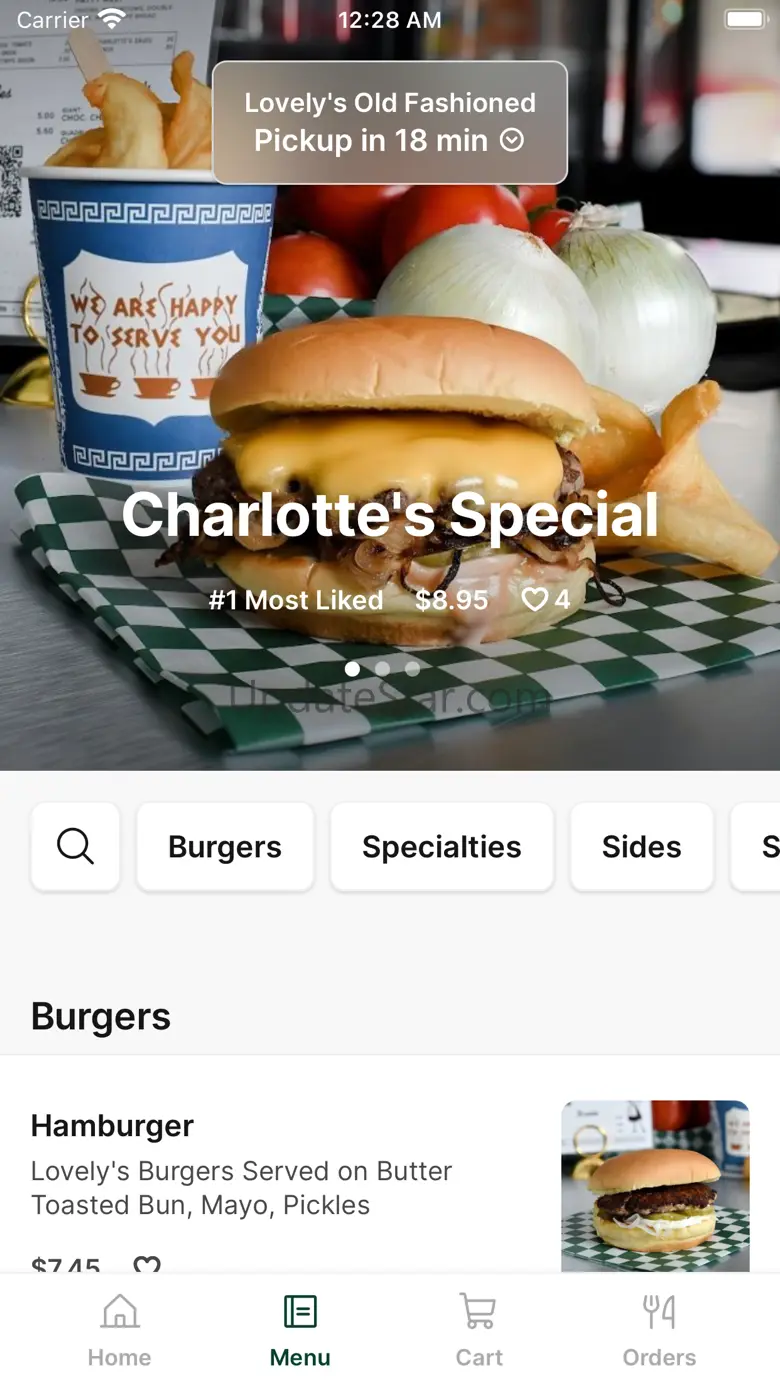
Task: Like Charlotte's Special with the heart icon
Action: click(536, 600)
